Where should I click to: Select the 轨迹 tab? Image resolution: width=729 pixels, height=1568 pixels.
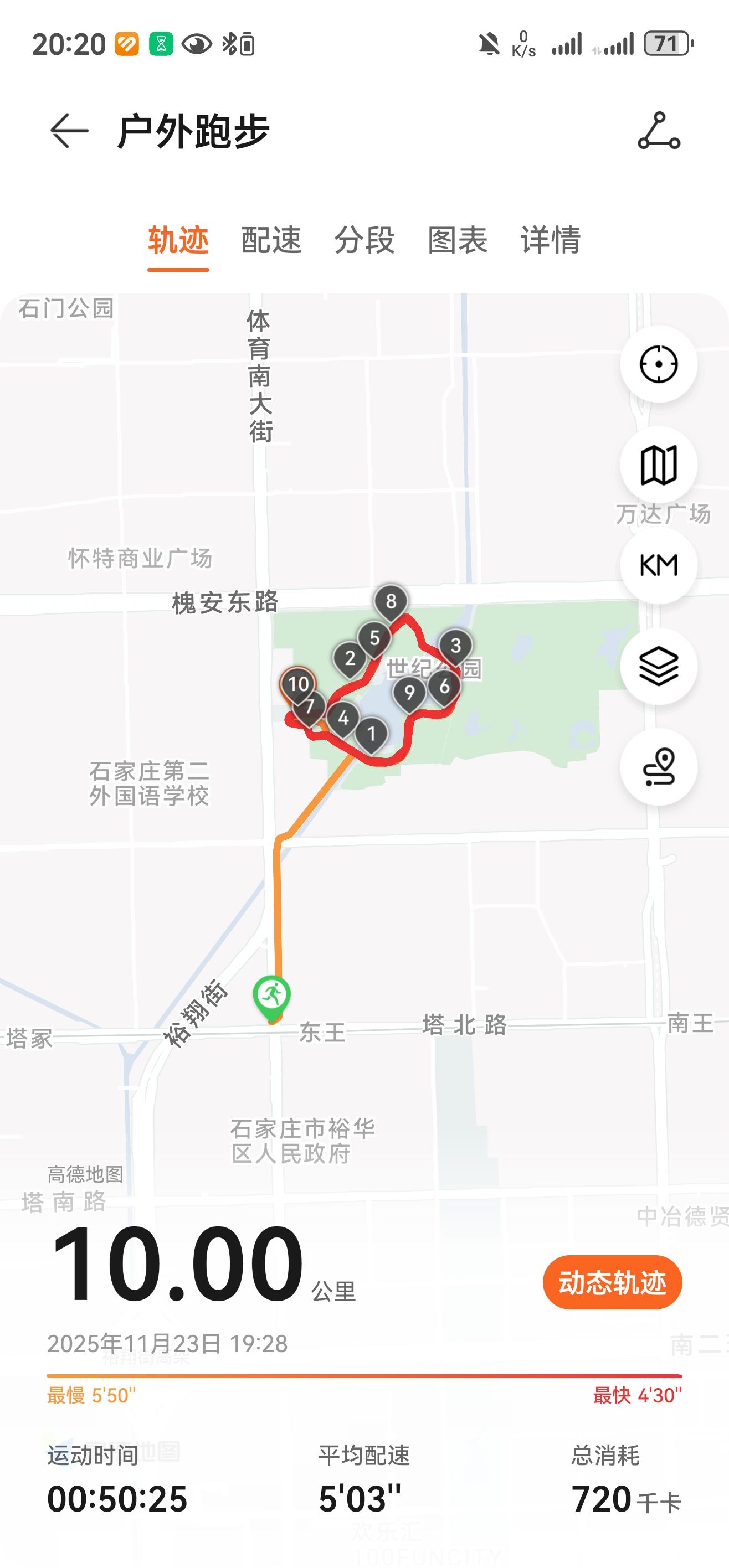click(x=178, y=240)
